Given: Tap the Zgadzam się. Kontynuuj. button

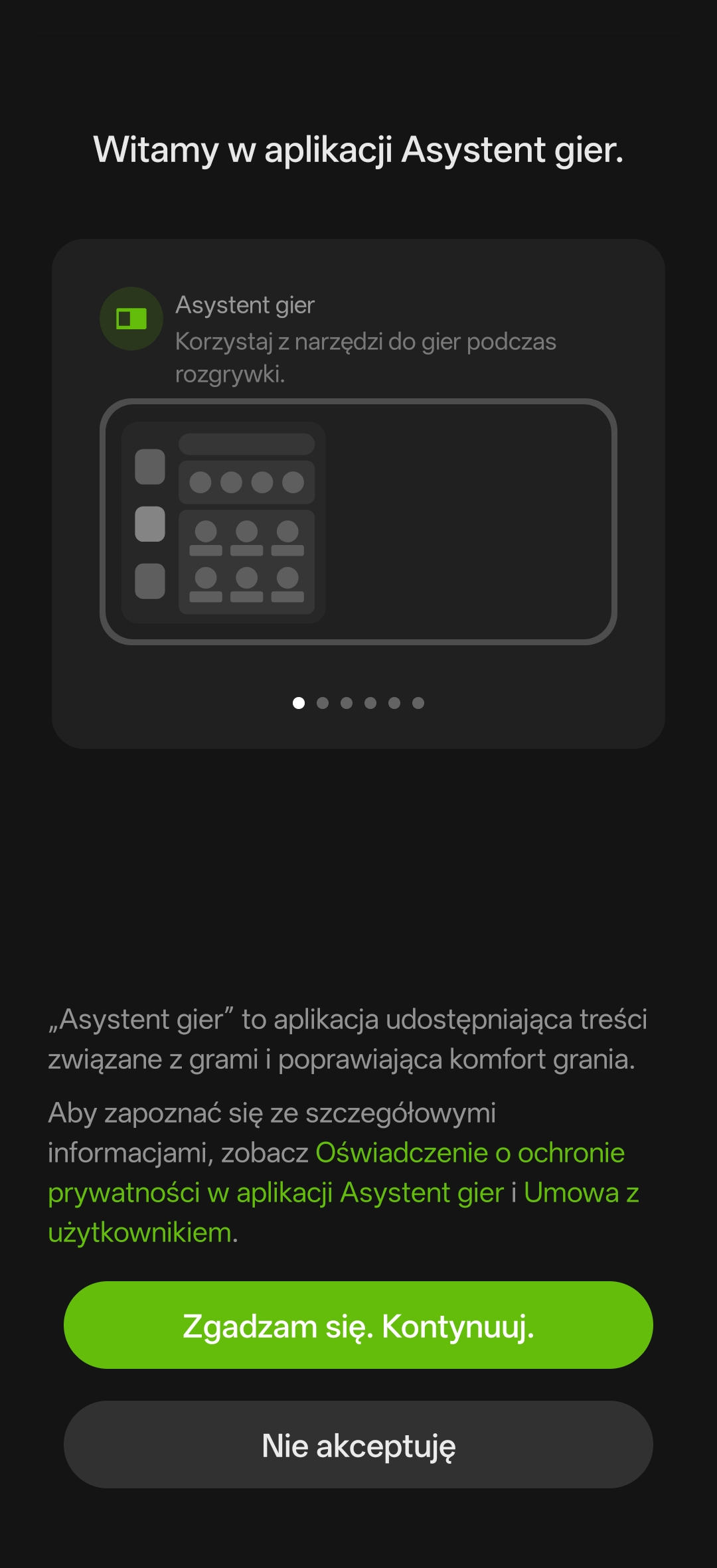Looking at the screenshot, I should click(x=358, y=1326).
